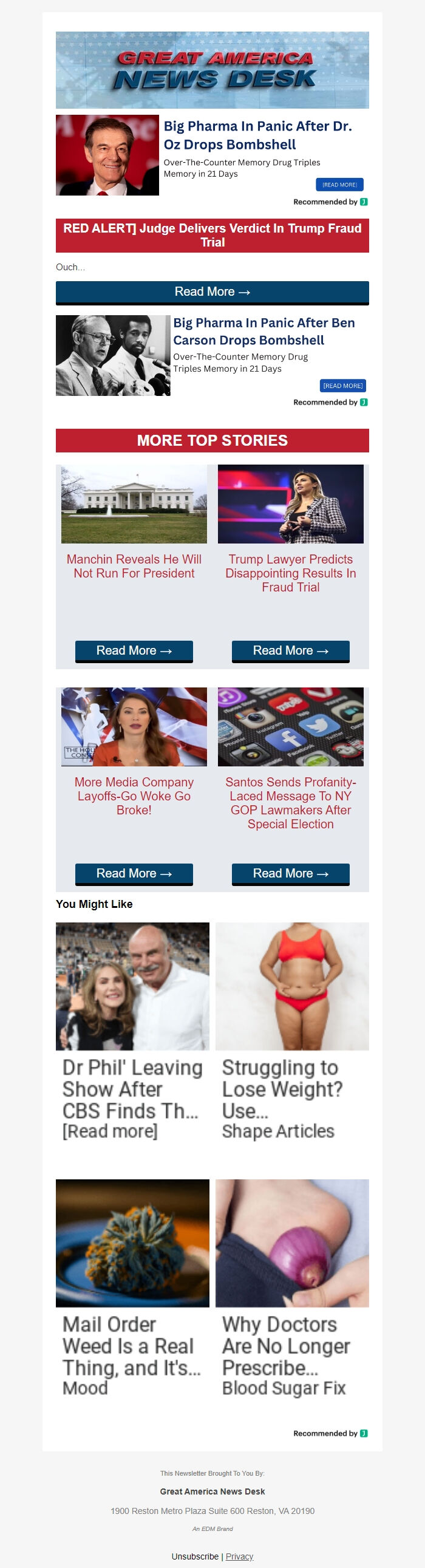The height and width of the screenshot is (1568, 425).
Task: Tap Read More on the Dr. Oz ad
Action: click(339, 185)
